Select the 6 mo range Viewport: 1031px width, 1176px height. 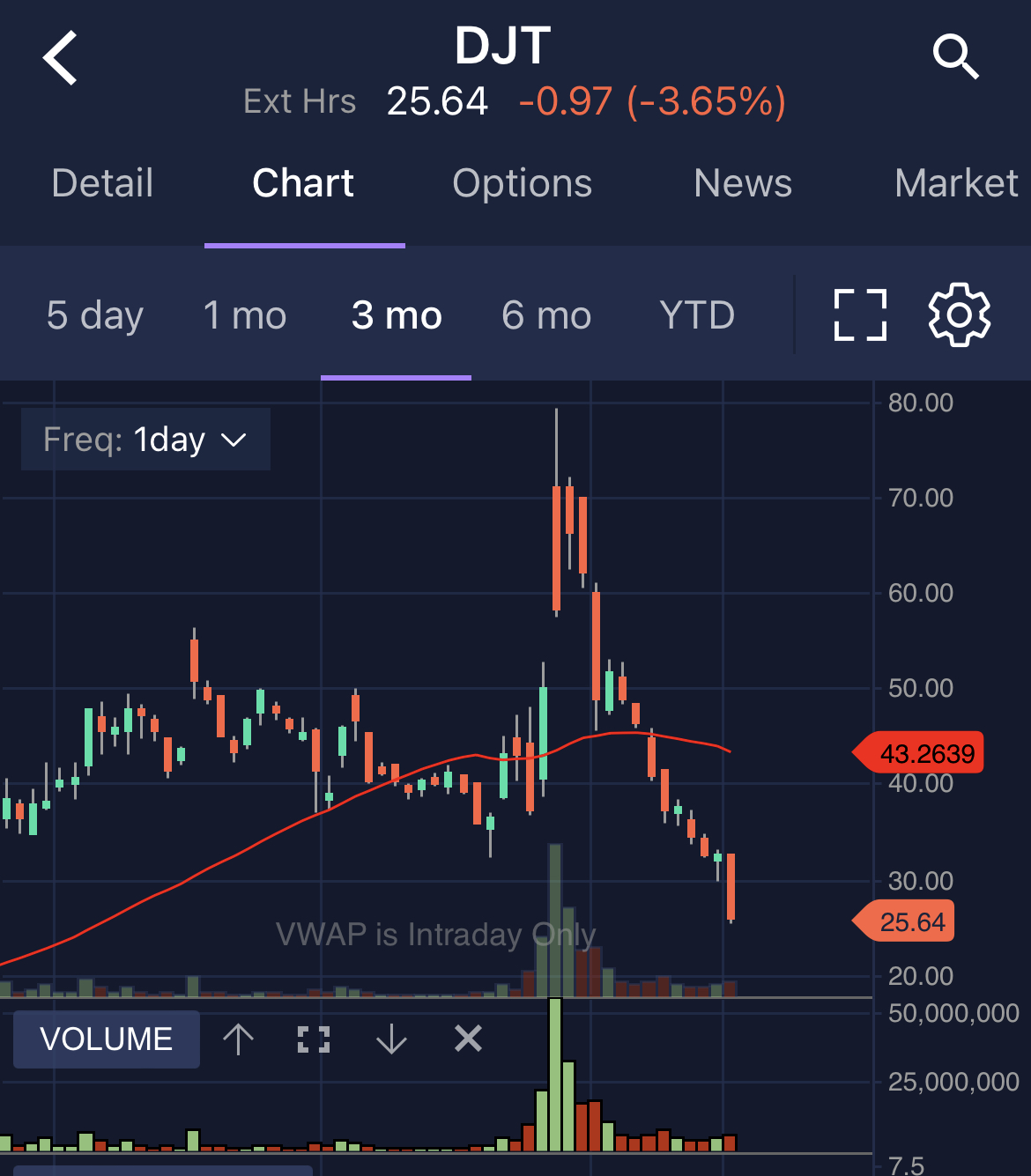point(546,315)
